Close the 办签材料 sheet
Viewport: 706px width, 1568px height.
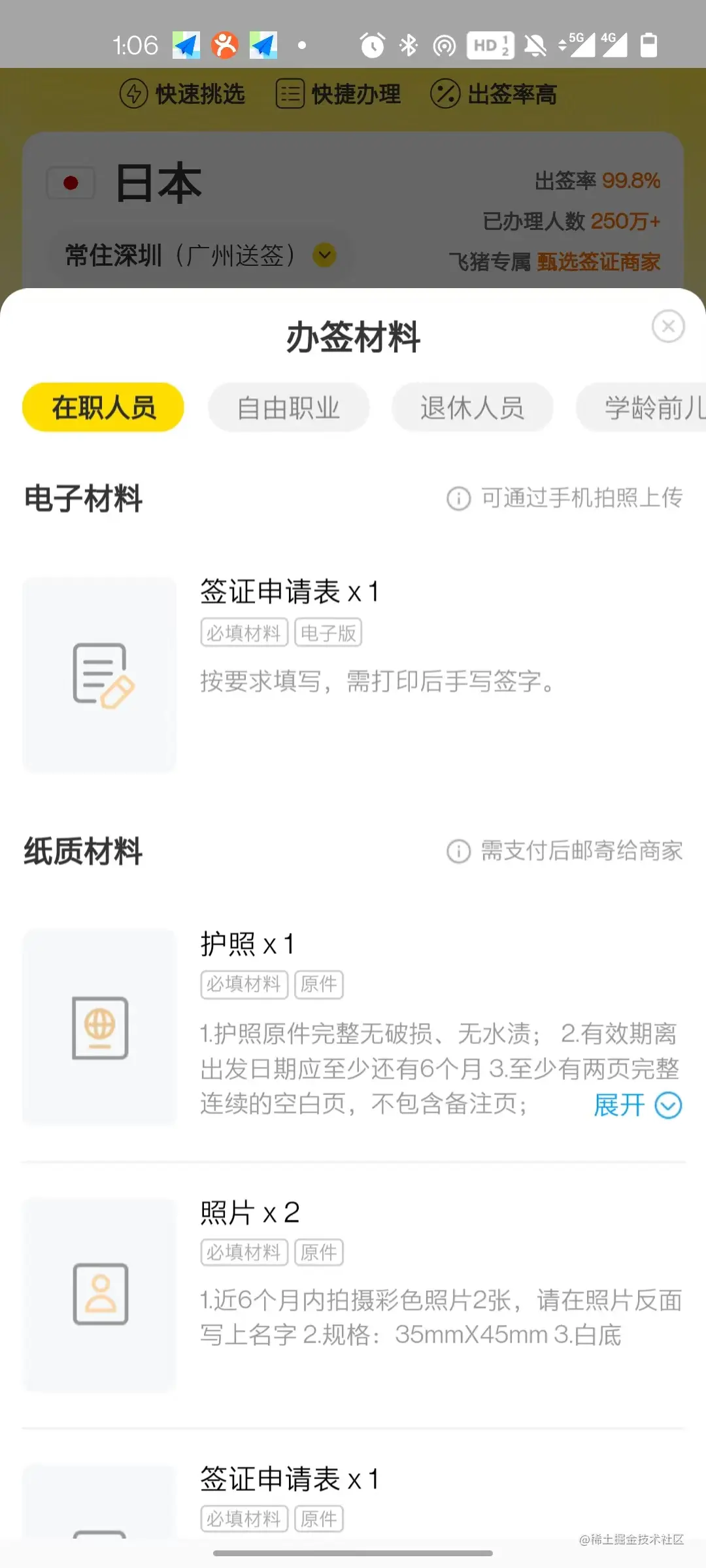tap(668, 326)
